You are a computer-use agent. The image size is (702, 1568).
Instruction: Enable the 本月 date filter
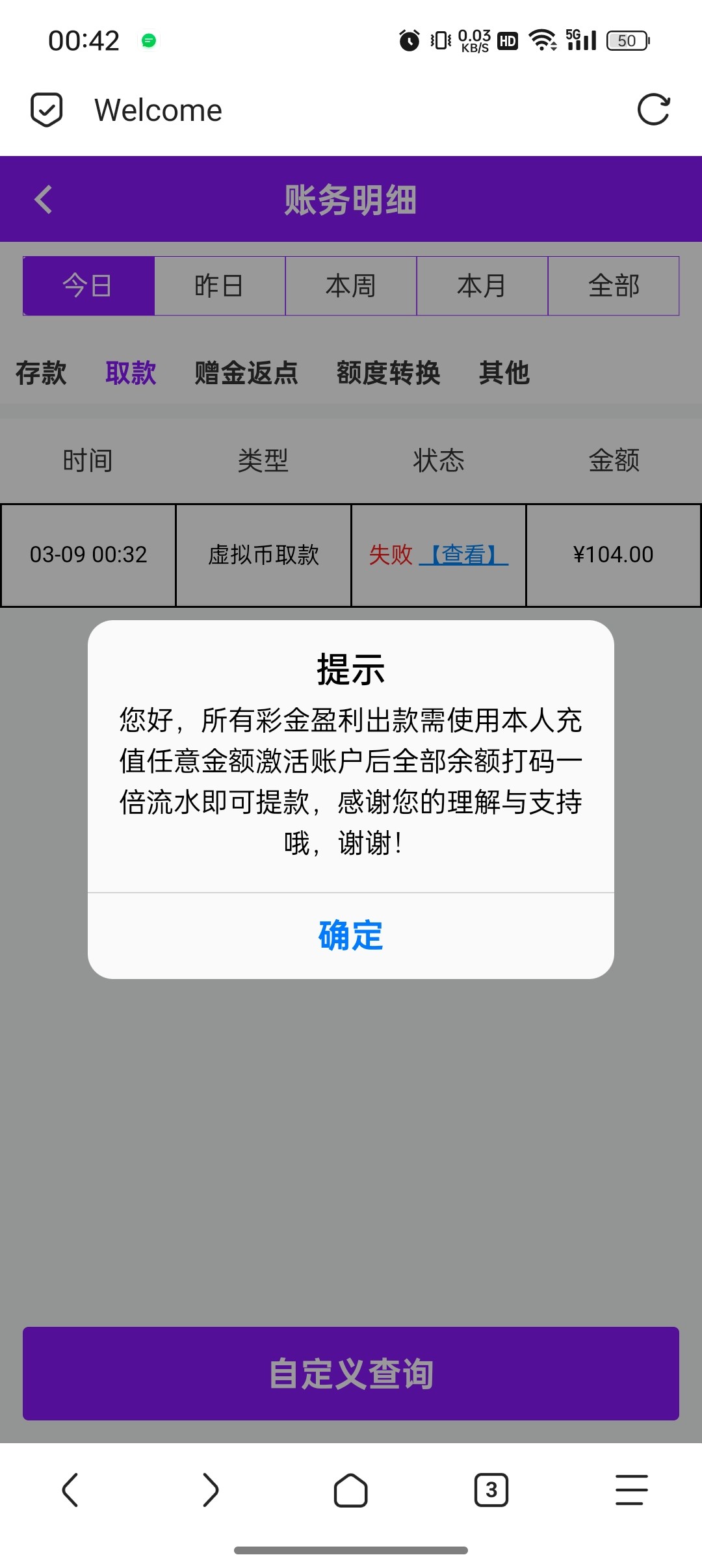[x=482, y=285]
